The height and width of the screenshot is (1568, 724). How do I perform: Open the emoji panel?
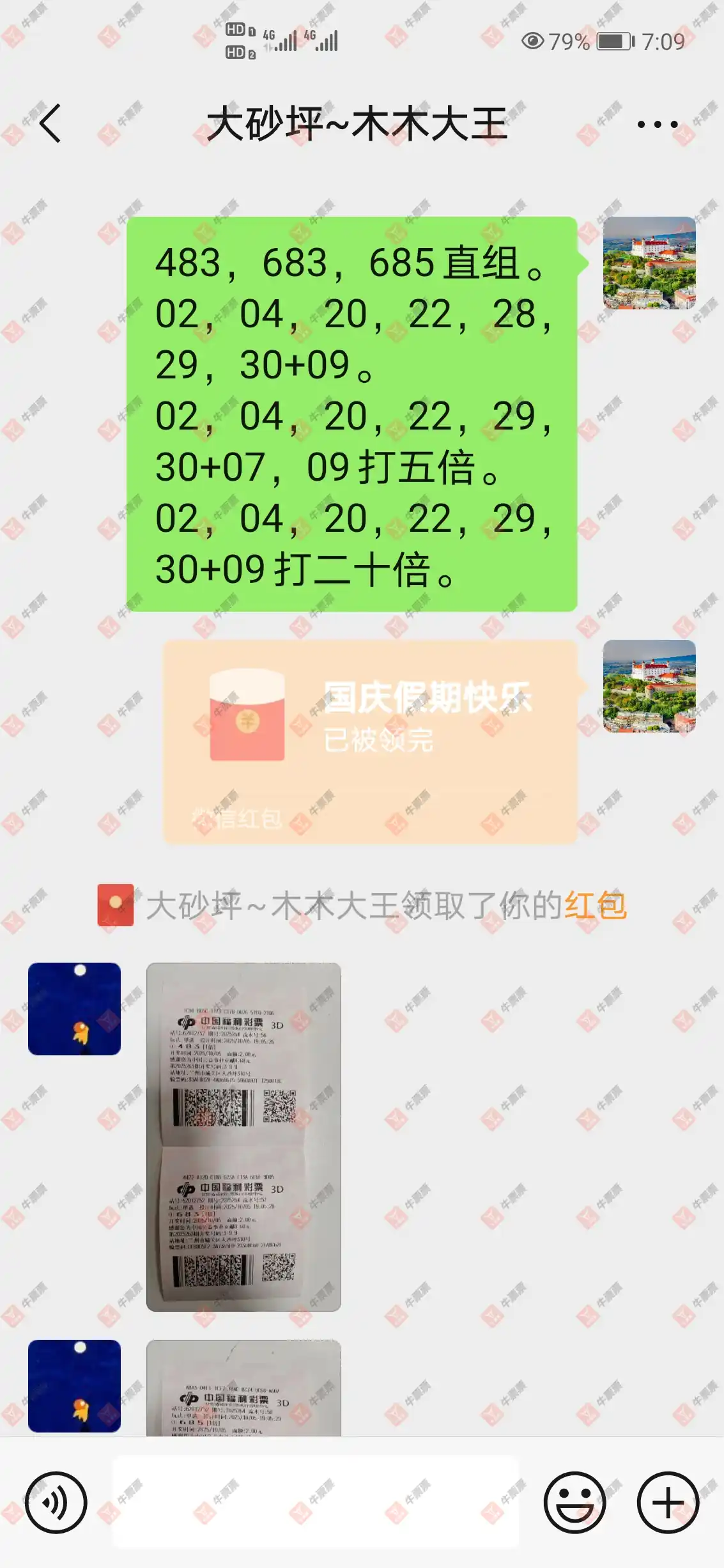574,1502
